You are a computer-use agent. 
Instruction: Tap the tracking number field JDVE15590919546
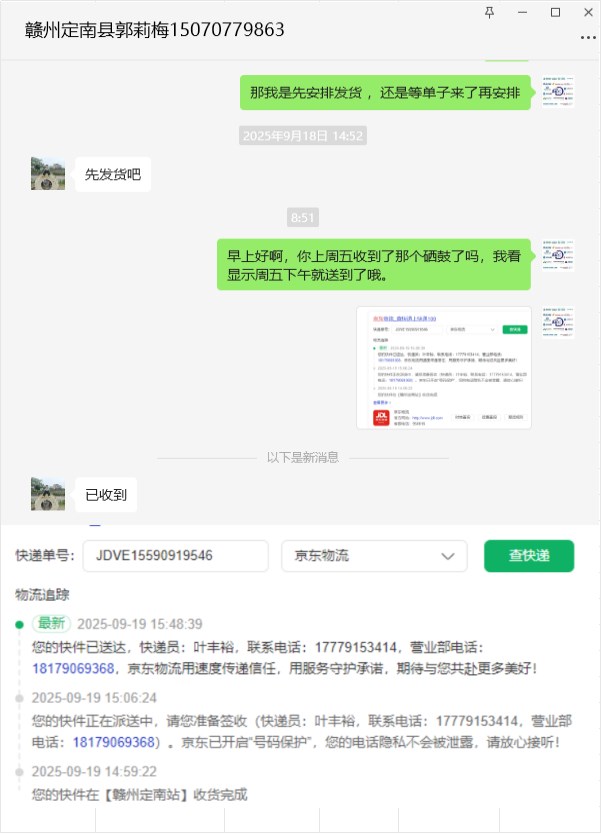point(175,556)
